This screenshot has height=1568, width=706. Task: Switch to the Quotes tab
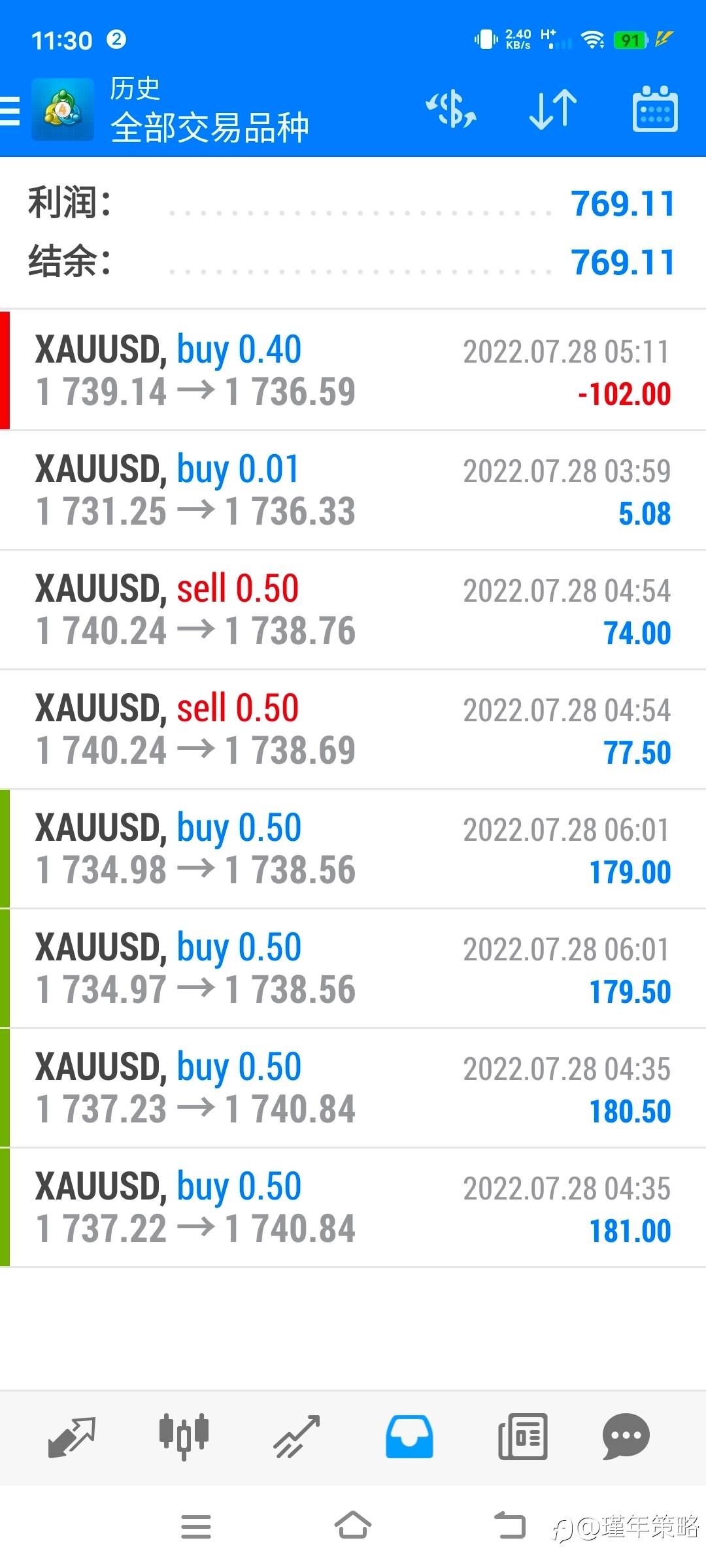click(x=72, y=1436)
